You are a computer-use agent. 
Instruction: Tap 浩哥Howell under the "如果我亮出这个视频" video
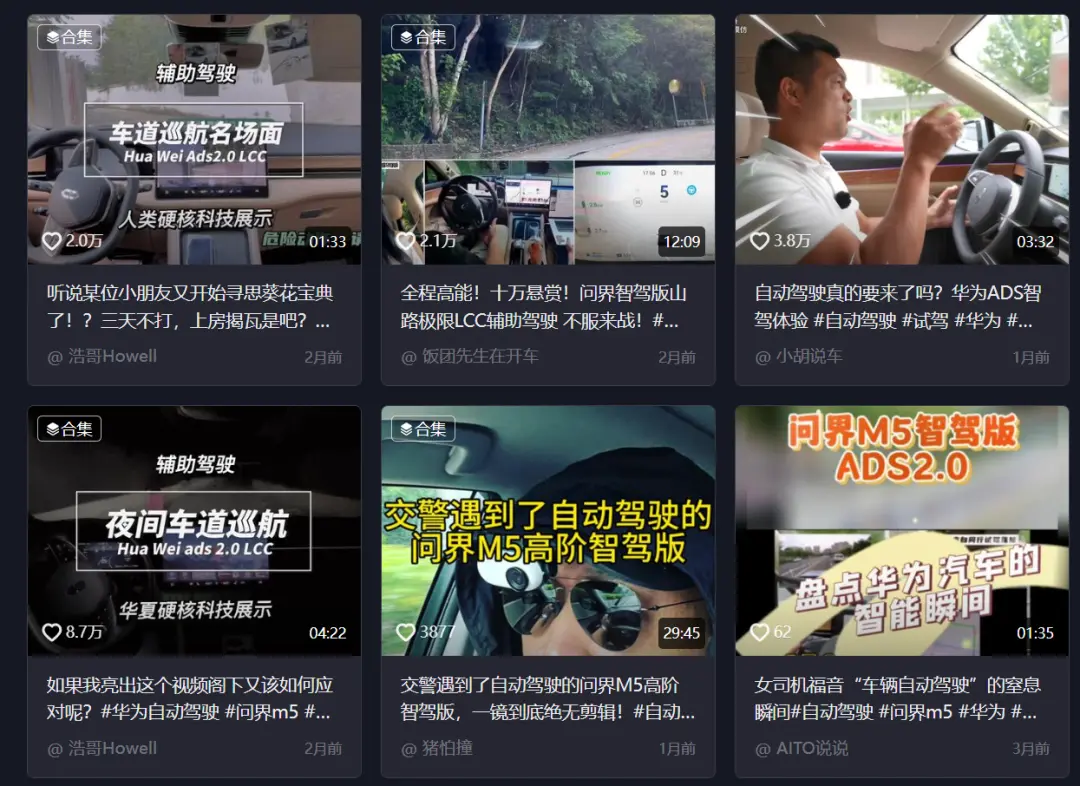pyautogui.click(x=111, y=748)
